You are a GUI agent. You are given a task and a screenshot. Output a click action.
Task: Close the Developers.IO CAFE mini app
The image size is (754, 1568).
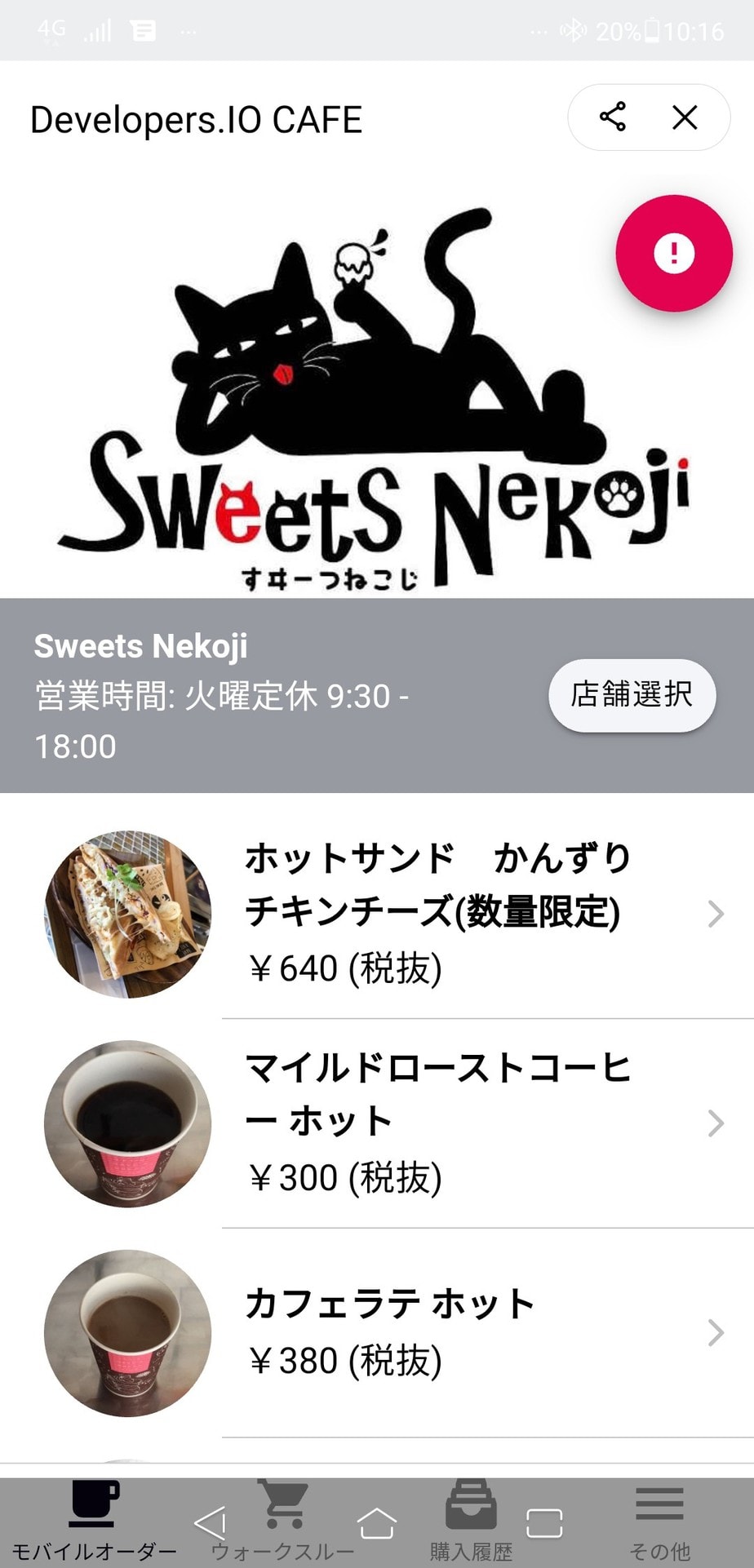[685, 117]
